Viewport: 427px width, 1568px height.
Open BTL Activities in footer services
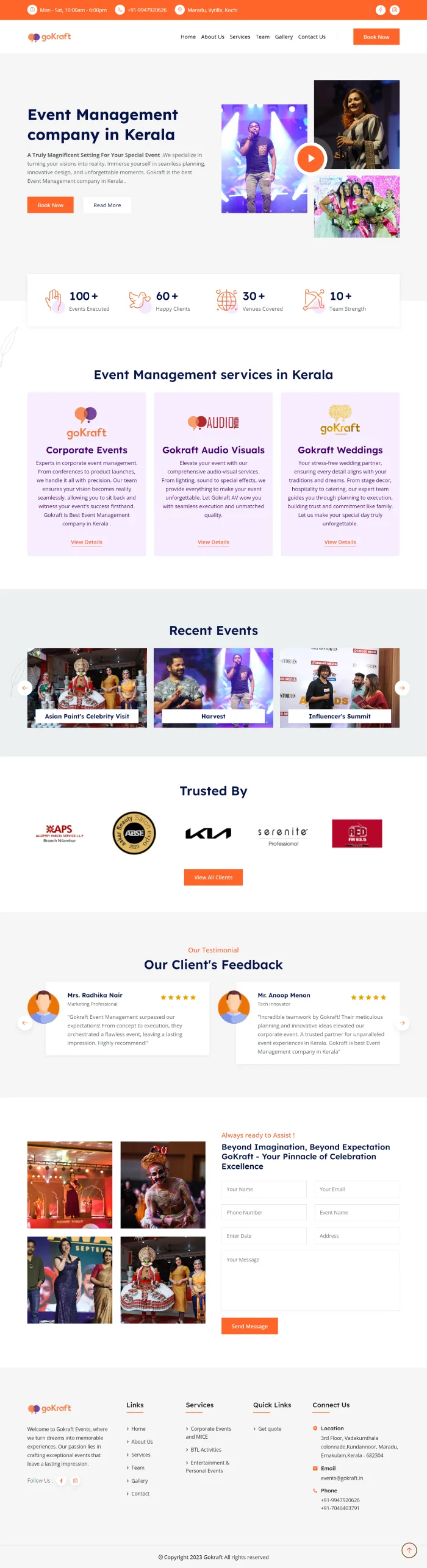(206, 1450)
